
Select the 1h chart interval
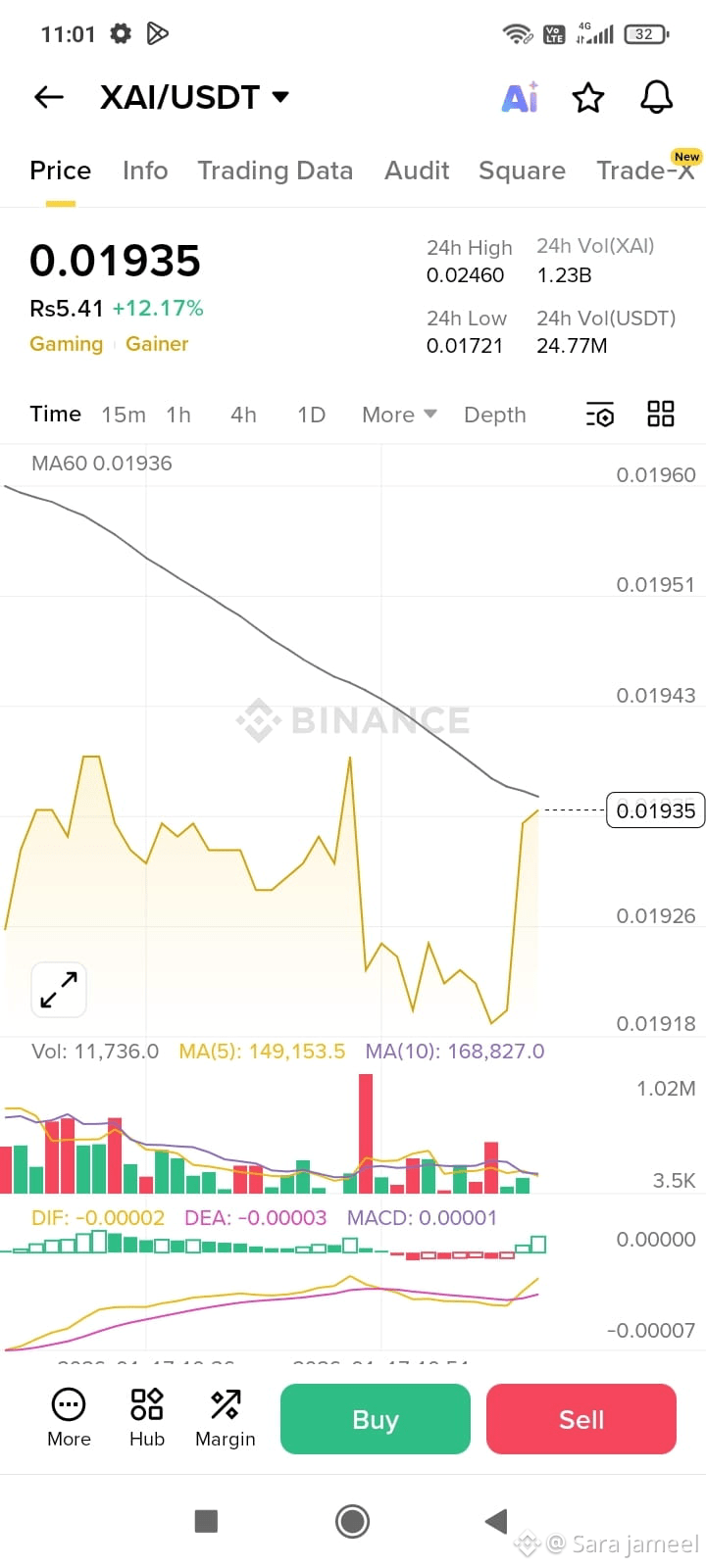[x=178, y=415]
